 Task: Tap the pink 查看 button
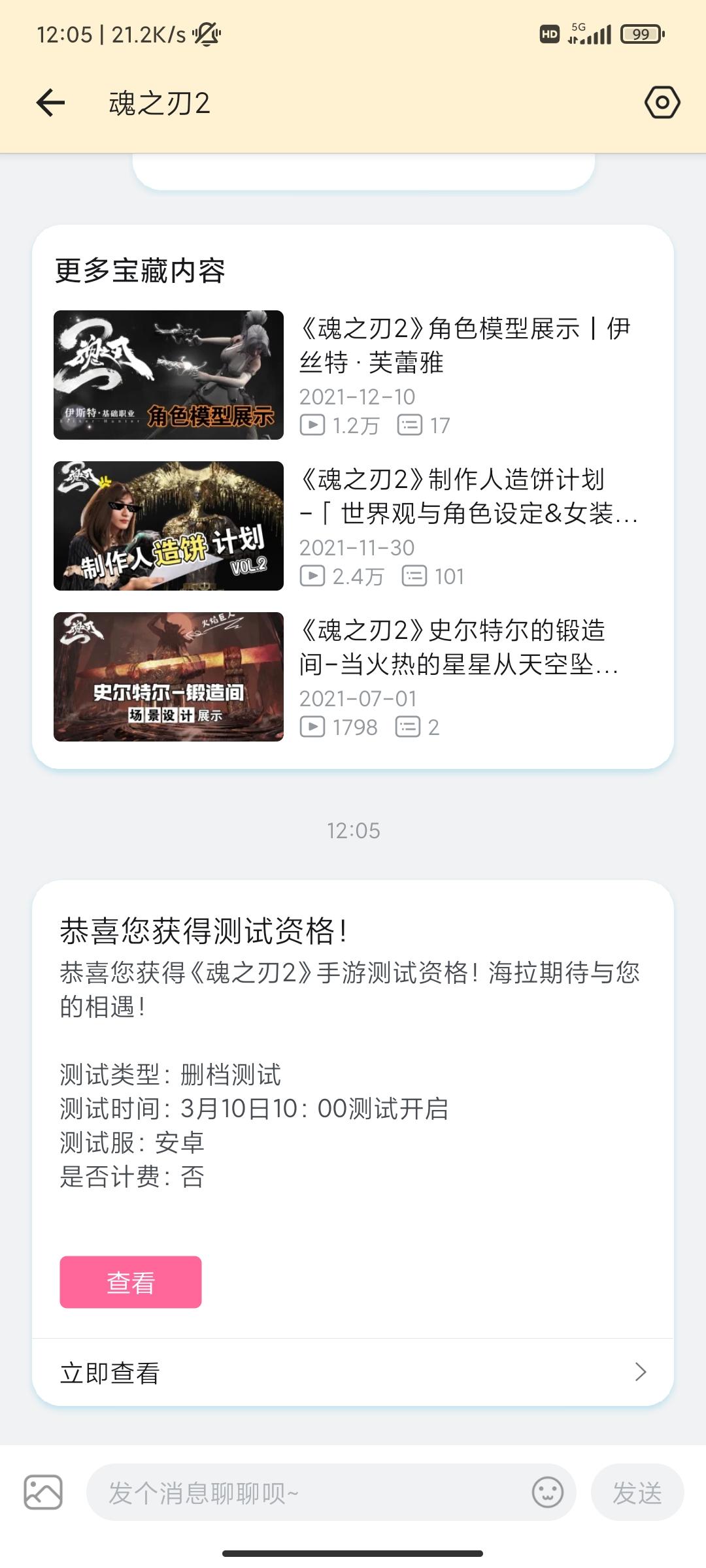[x=131, y=1282]
